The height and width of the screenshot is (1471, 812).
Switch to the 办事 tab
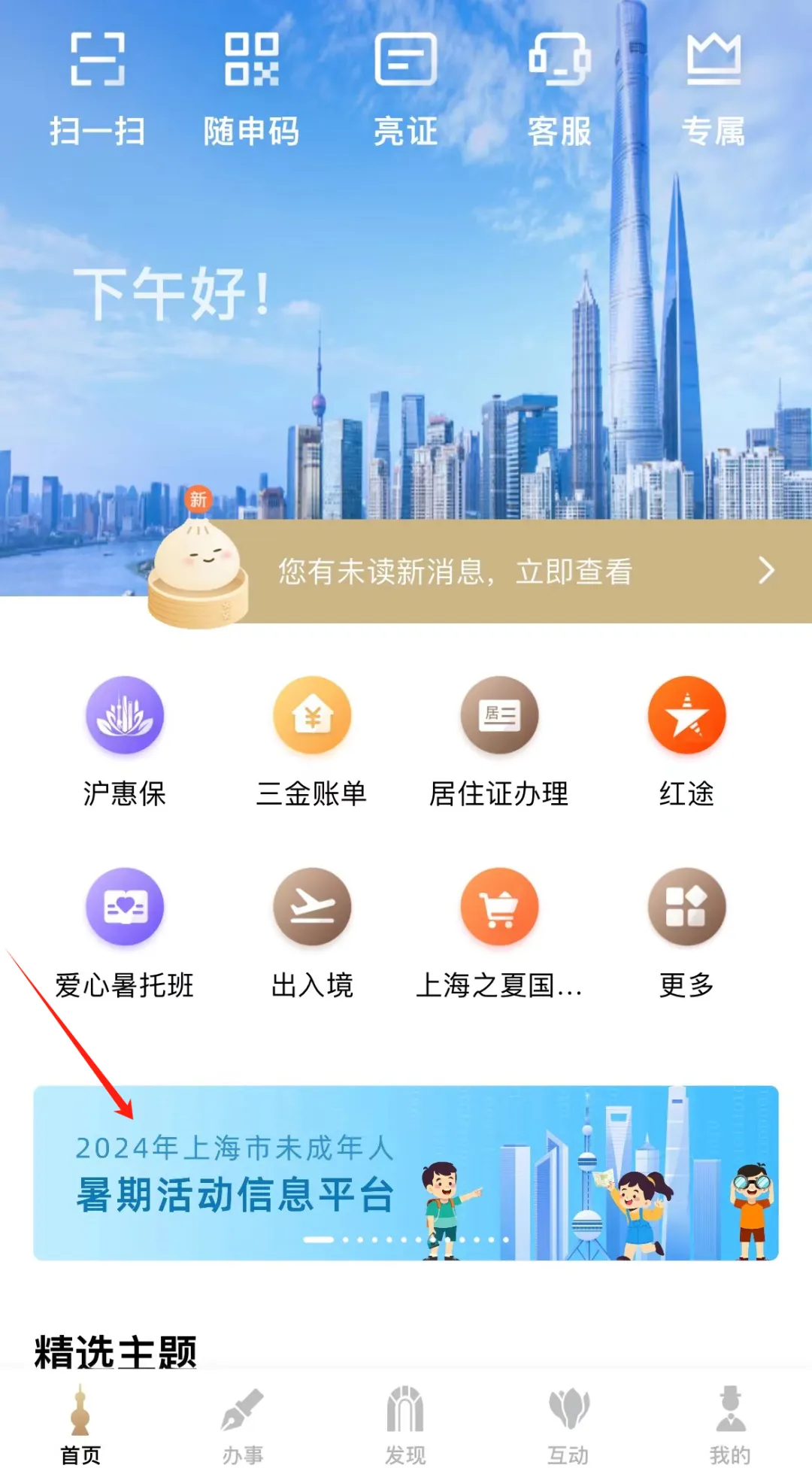(x=243, y=1425)
